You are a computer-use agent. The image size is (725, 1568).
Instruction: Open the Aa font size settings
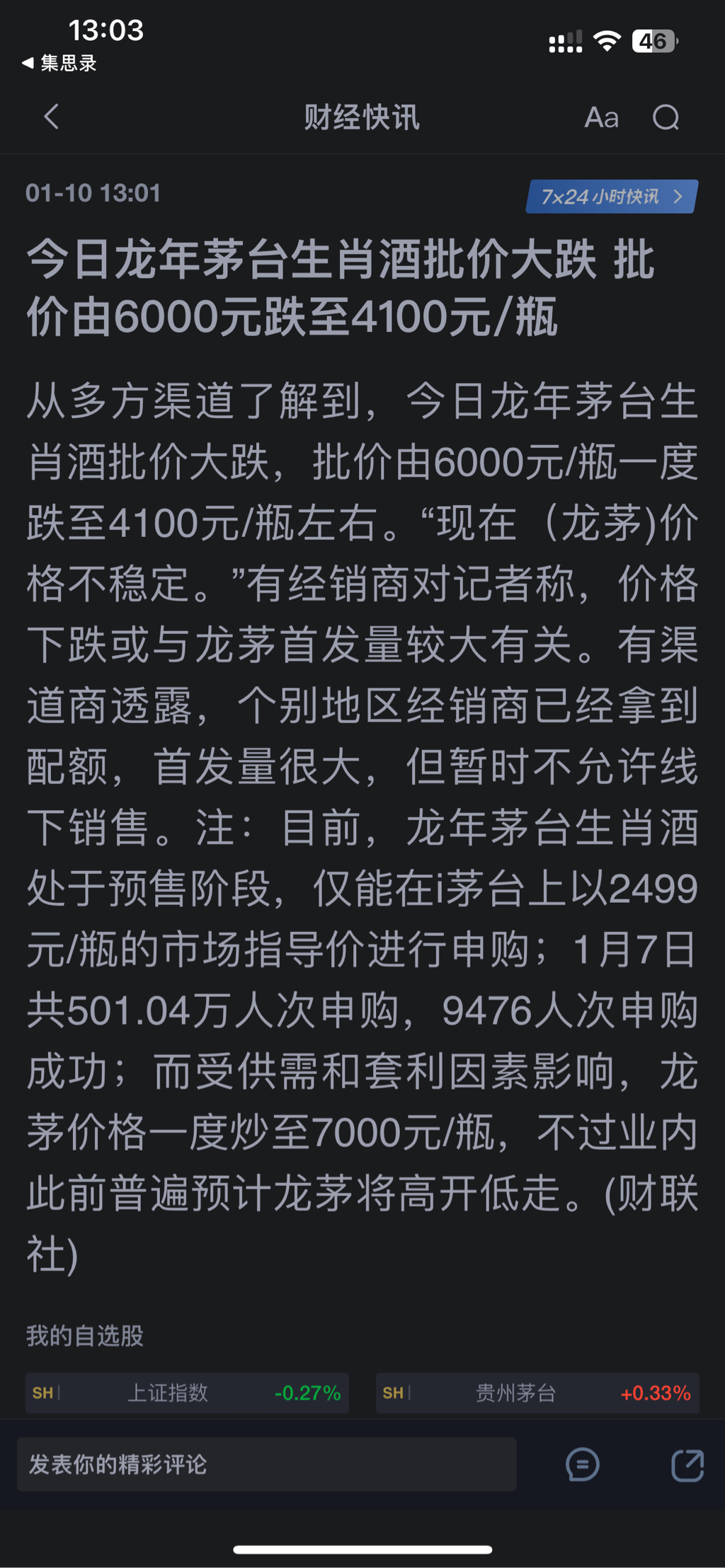click(x=601, y=117)
